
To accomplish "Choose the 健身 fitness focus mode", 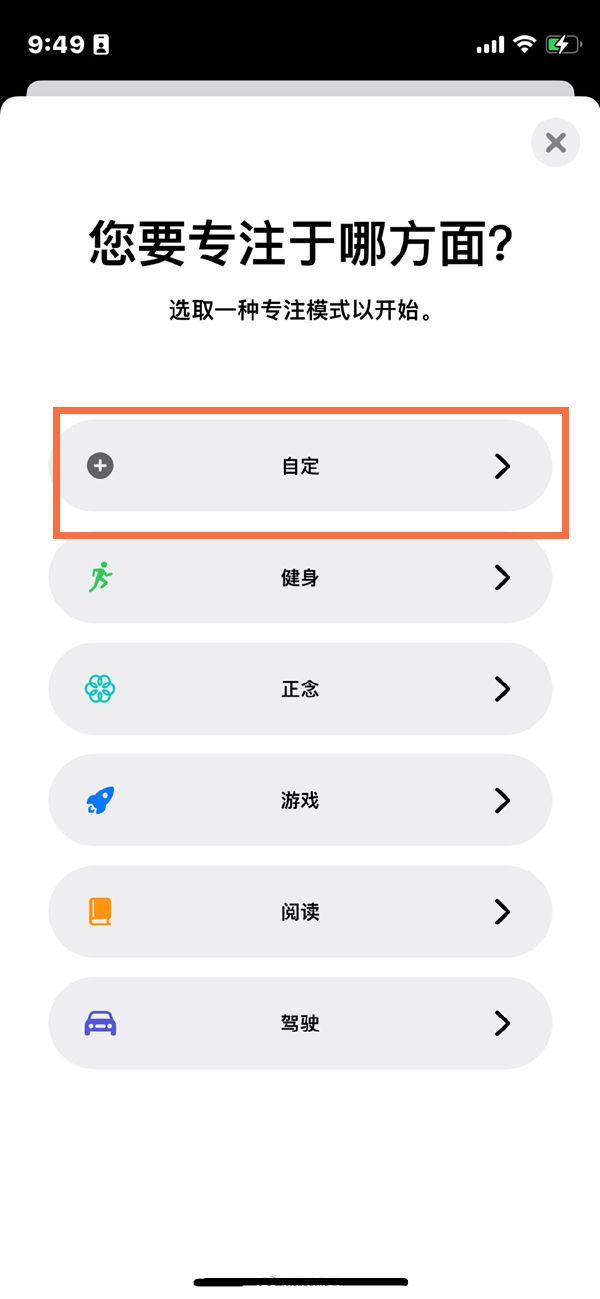I will [300, 578].
